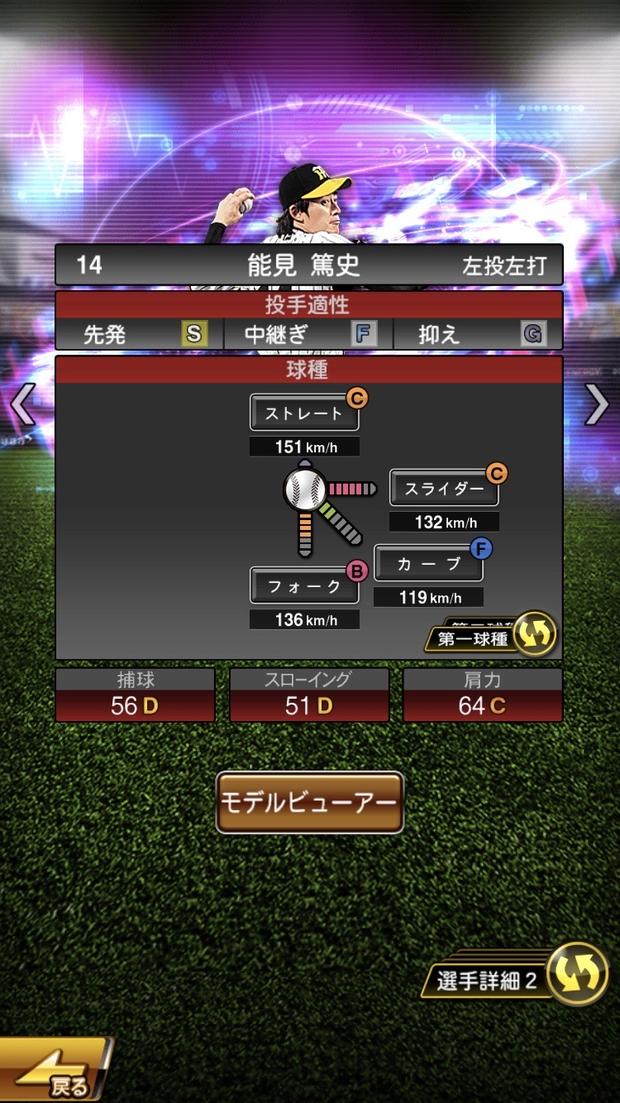Viewport: 620px width, 1103px height.
Task: Select the スライダー pitch button
Action: tap(444, 488)
